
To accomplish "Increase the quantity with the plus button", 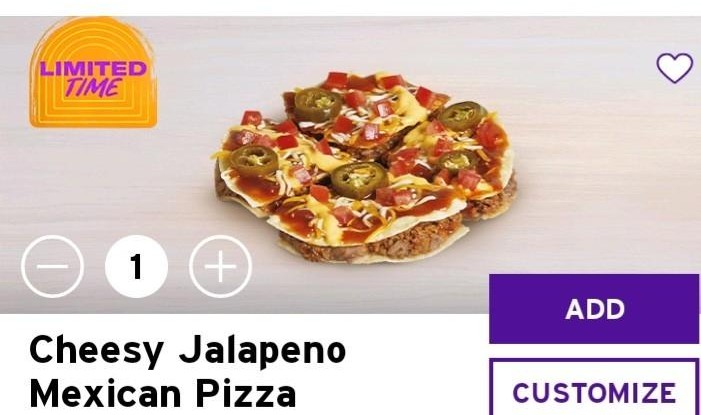I will coord(220,267).
